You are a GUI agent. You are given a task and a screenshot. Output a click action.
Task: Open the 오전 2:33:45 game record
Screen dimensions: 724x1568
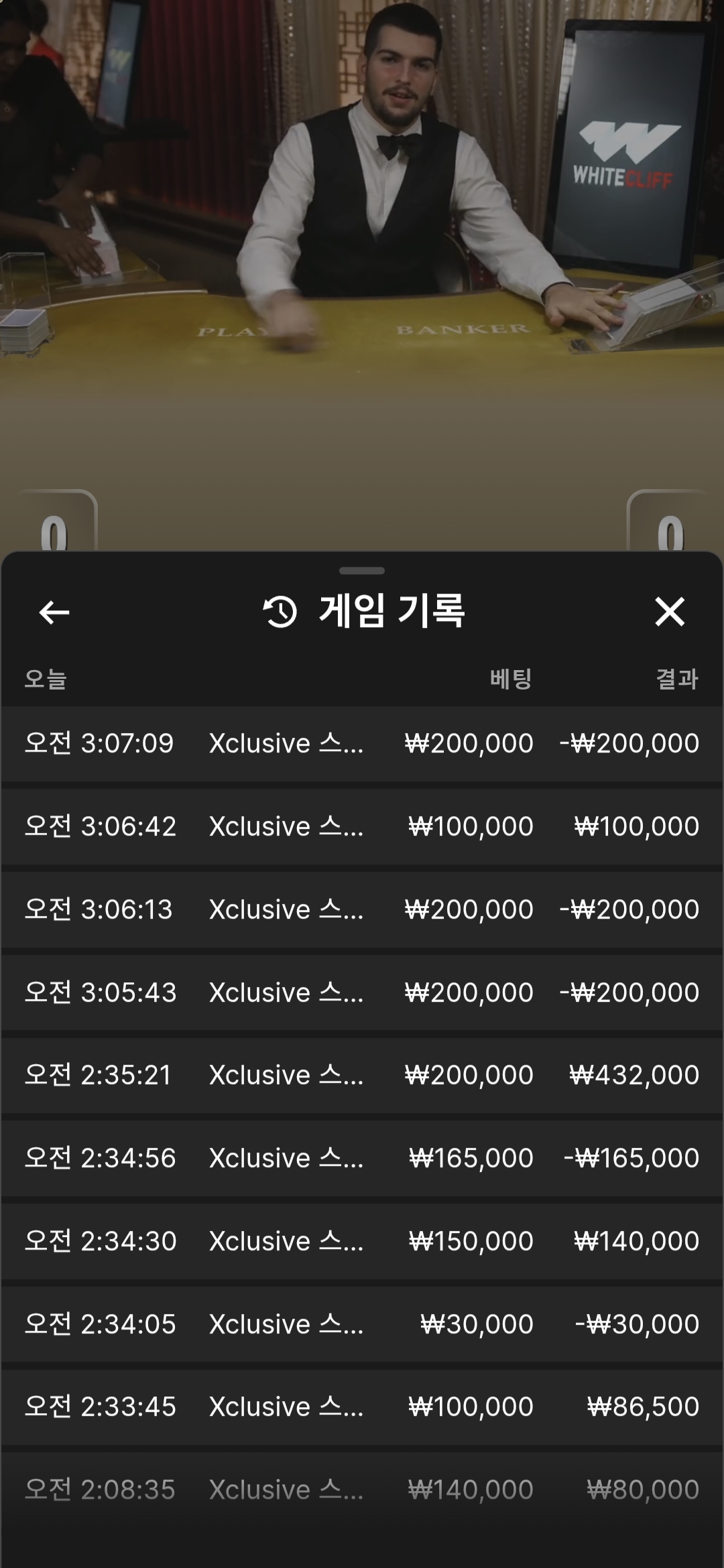[362, 1407]
